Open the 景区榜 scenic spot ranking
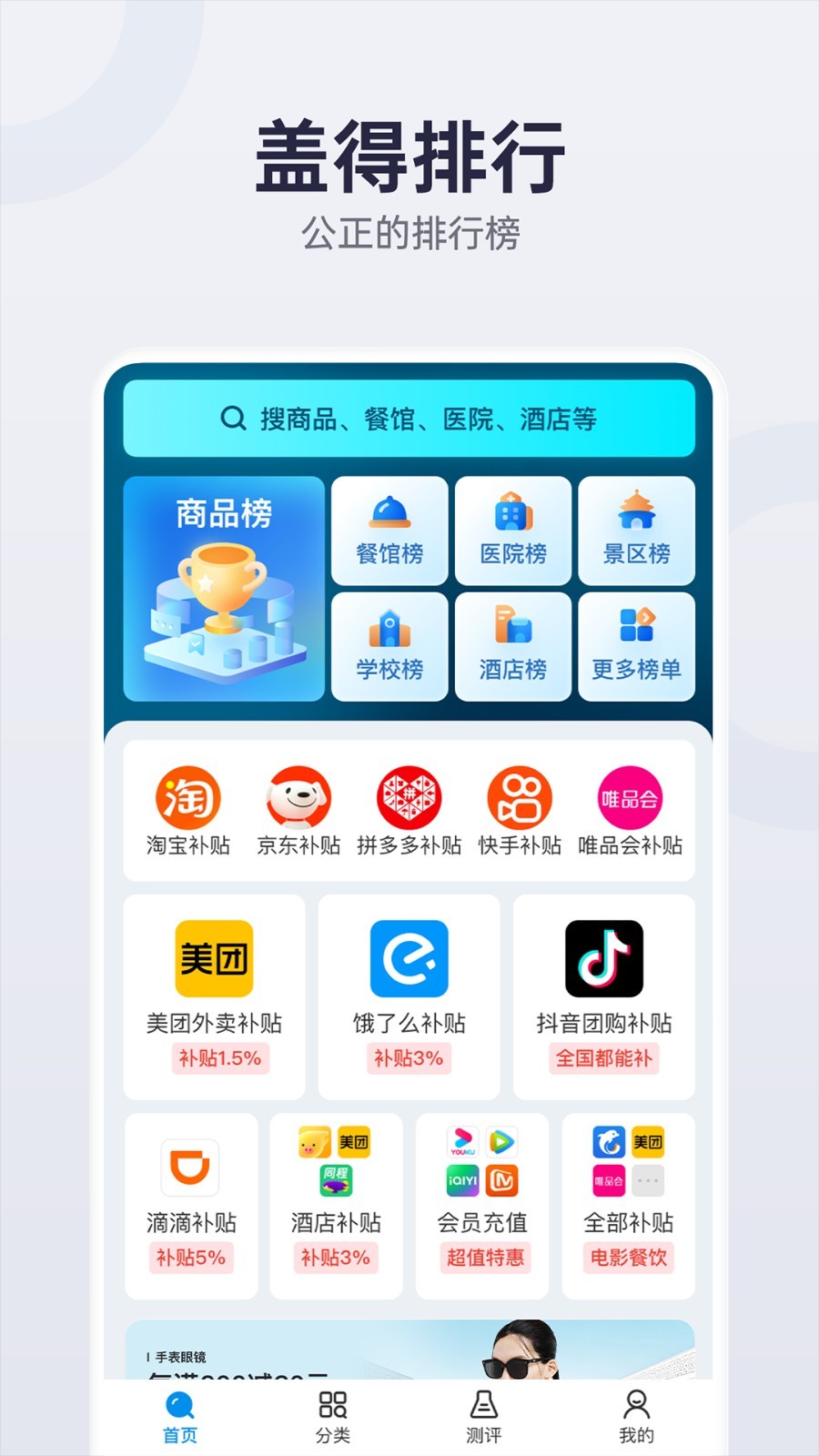Image resolution: width=819 pixels, height=1456 pixels. 636,531
